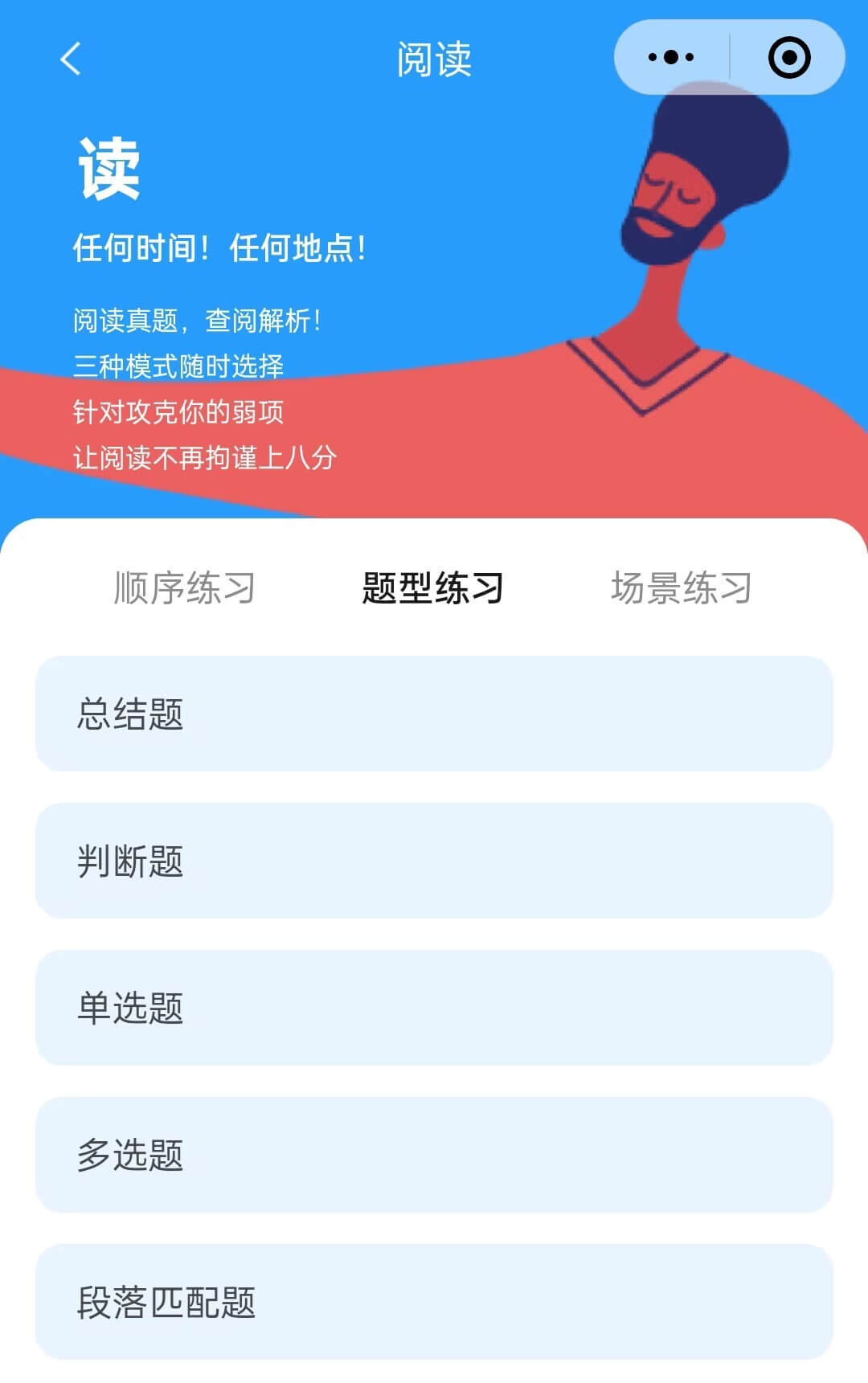The width and height of the screenshot is (868, 1383).
Task: Close the mini program with the circle button
Action: point(788,57)
